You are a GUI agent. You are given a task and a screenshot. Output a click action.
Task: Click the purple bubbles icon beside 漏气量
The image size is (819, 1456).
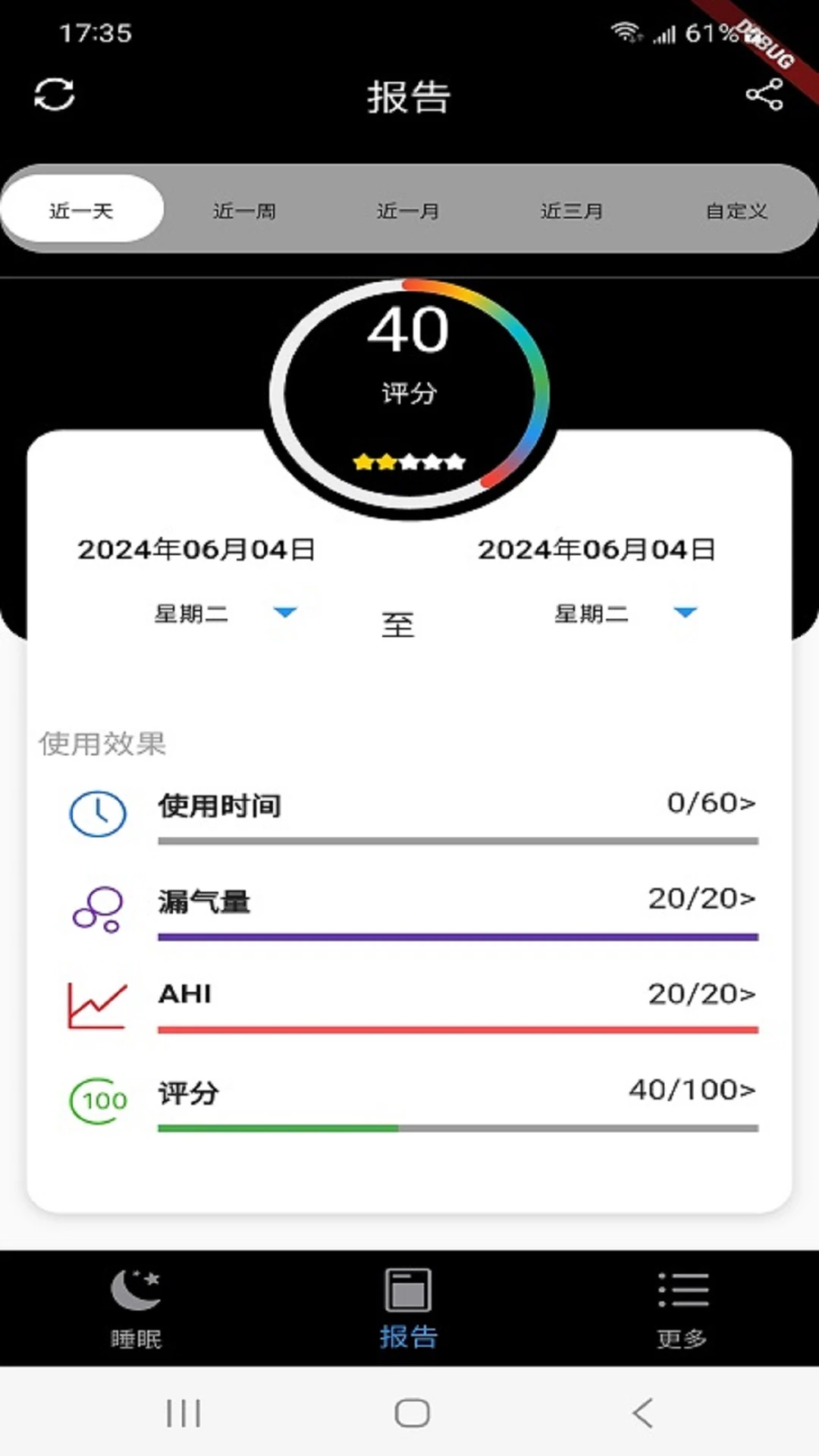point(96,908)
